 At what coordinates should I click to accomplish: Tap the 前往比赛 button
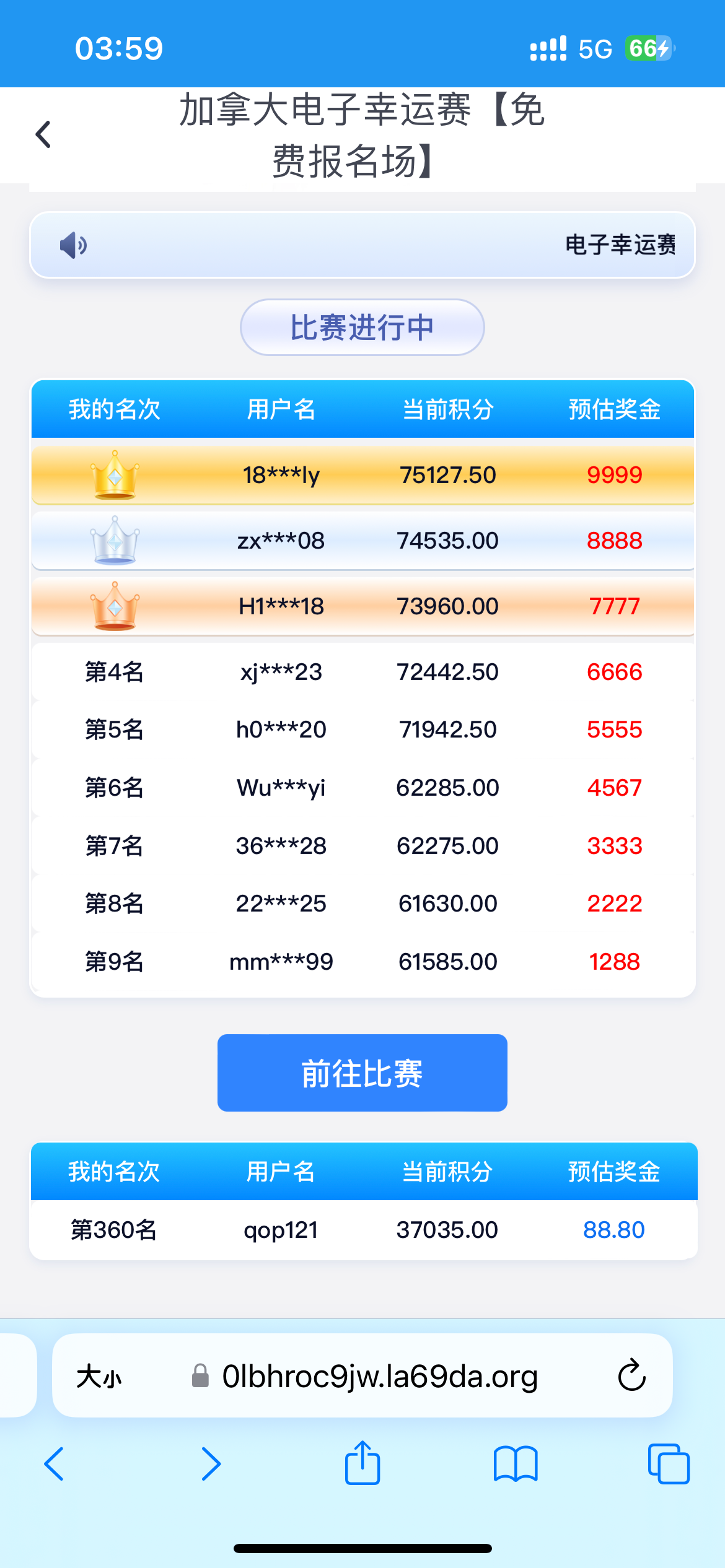362,1073
